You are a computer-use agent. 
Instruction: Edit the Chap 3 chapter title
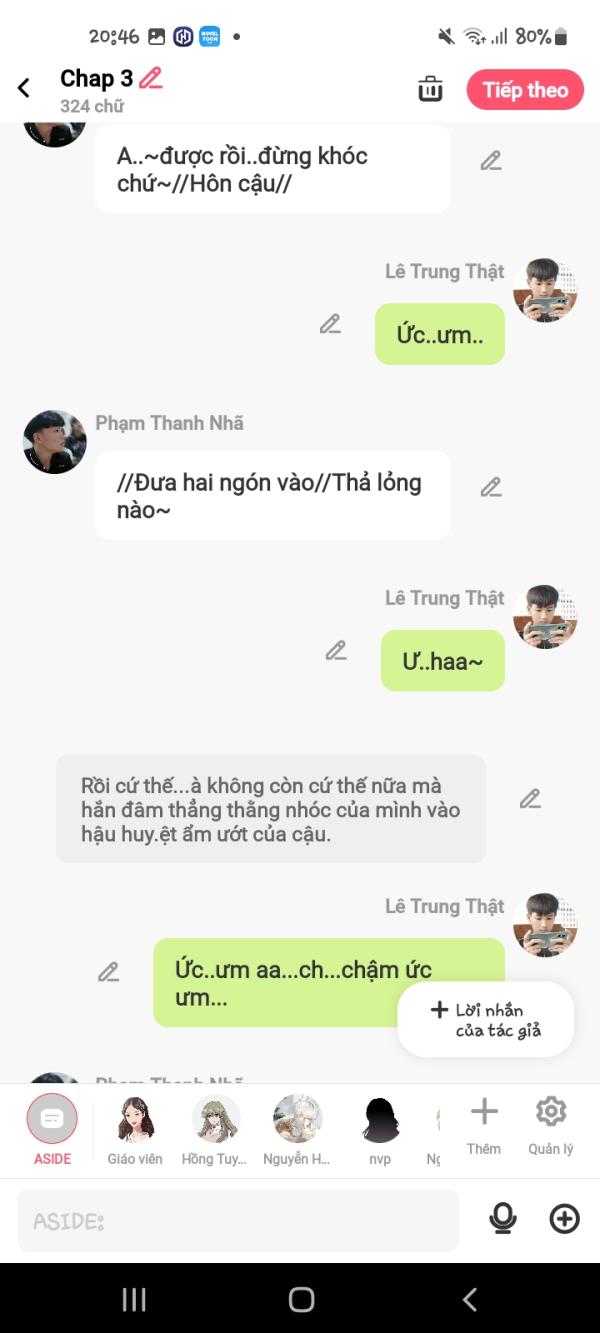(150, 78)
